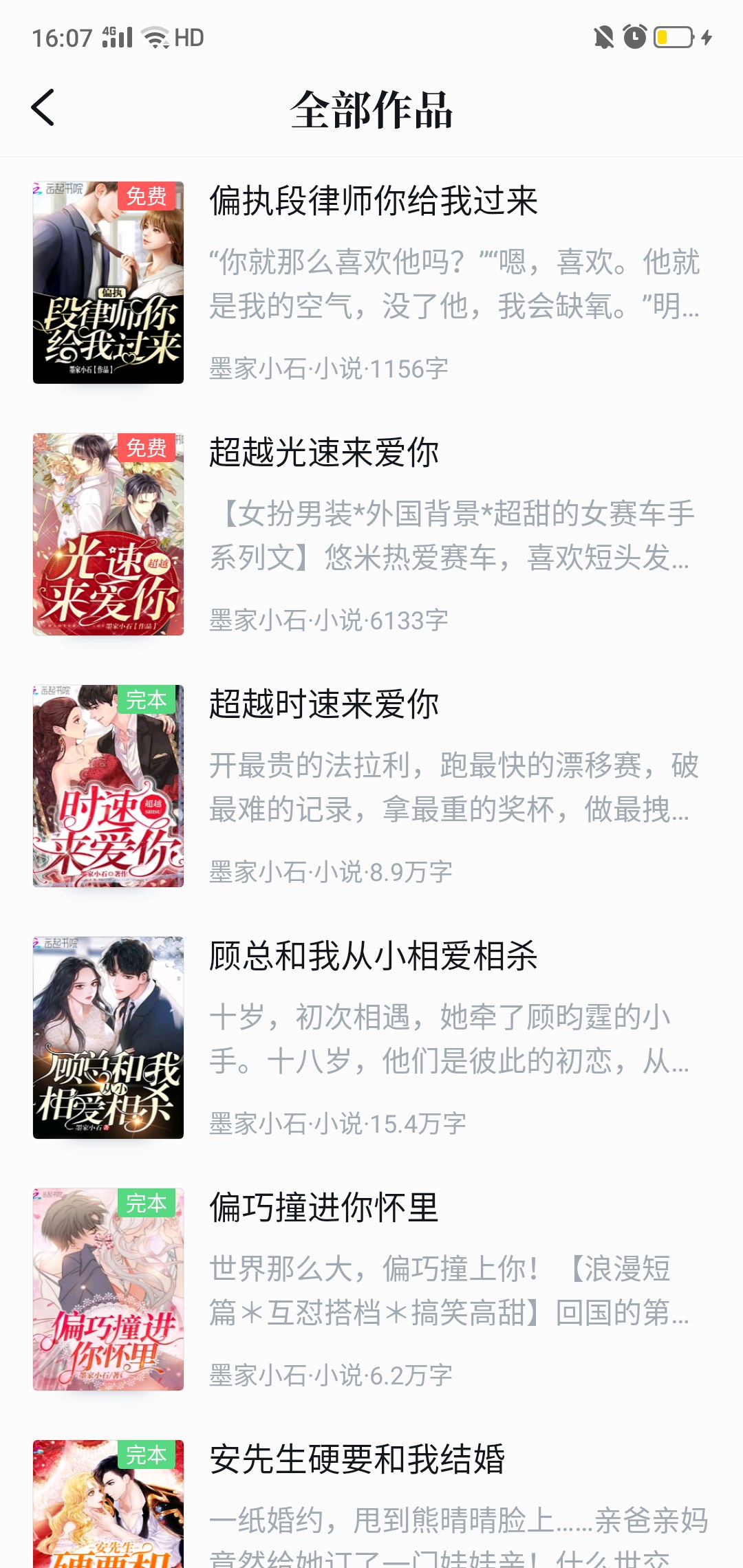Select the book 超越时速来爱你
The height and width of the screenshot is (1568, 743).
(x=323, y=704)
